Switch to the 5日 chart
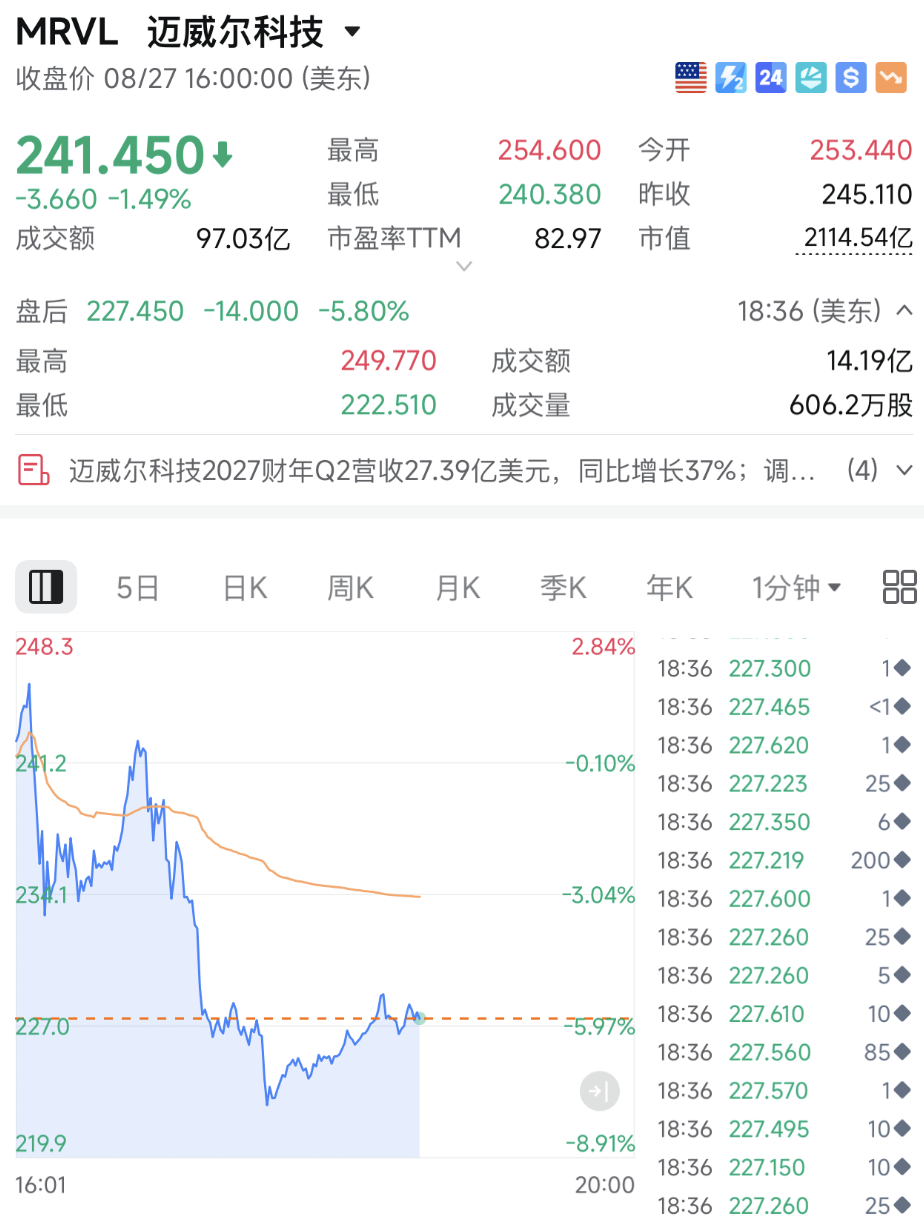 coord(138,588)
